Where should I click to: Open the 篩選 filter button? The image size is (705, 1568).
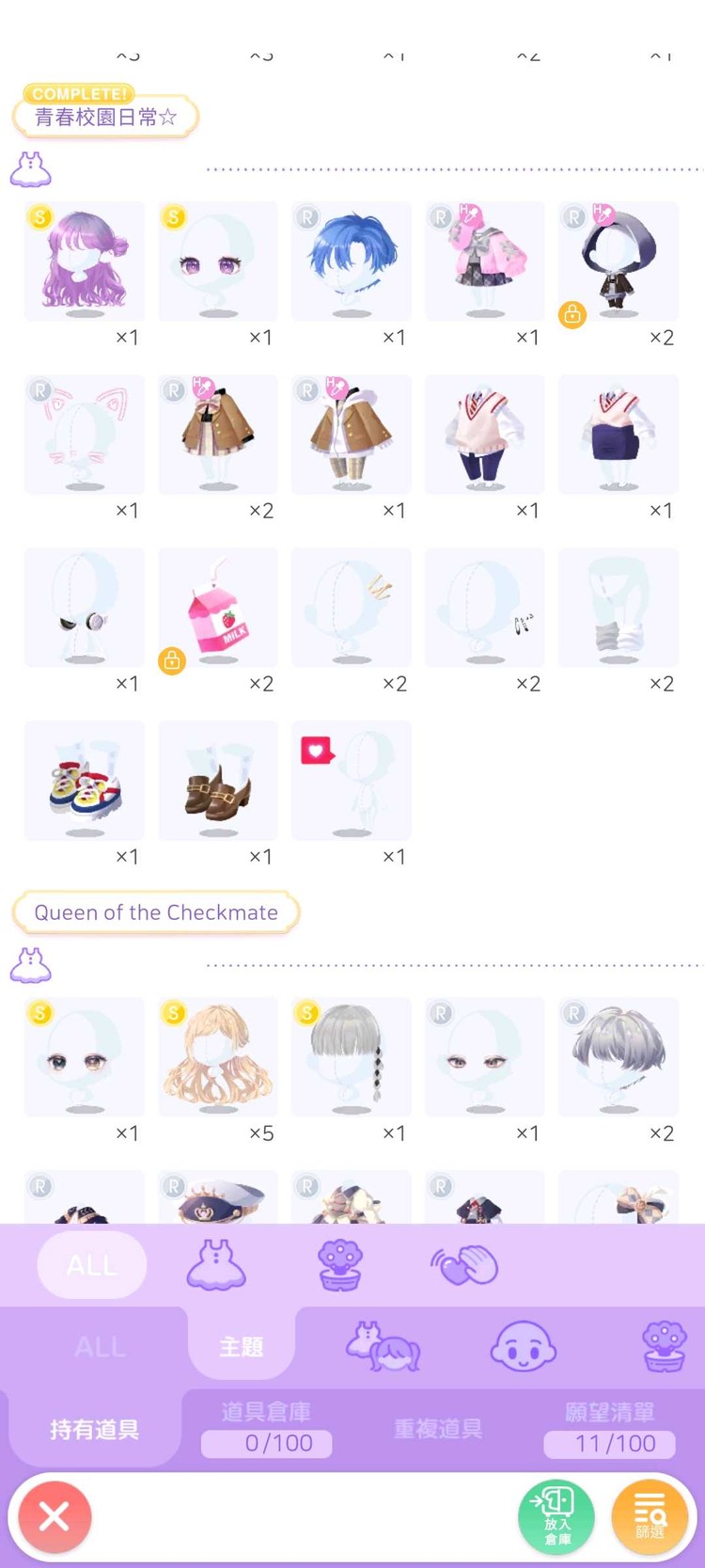[650, 1515]
